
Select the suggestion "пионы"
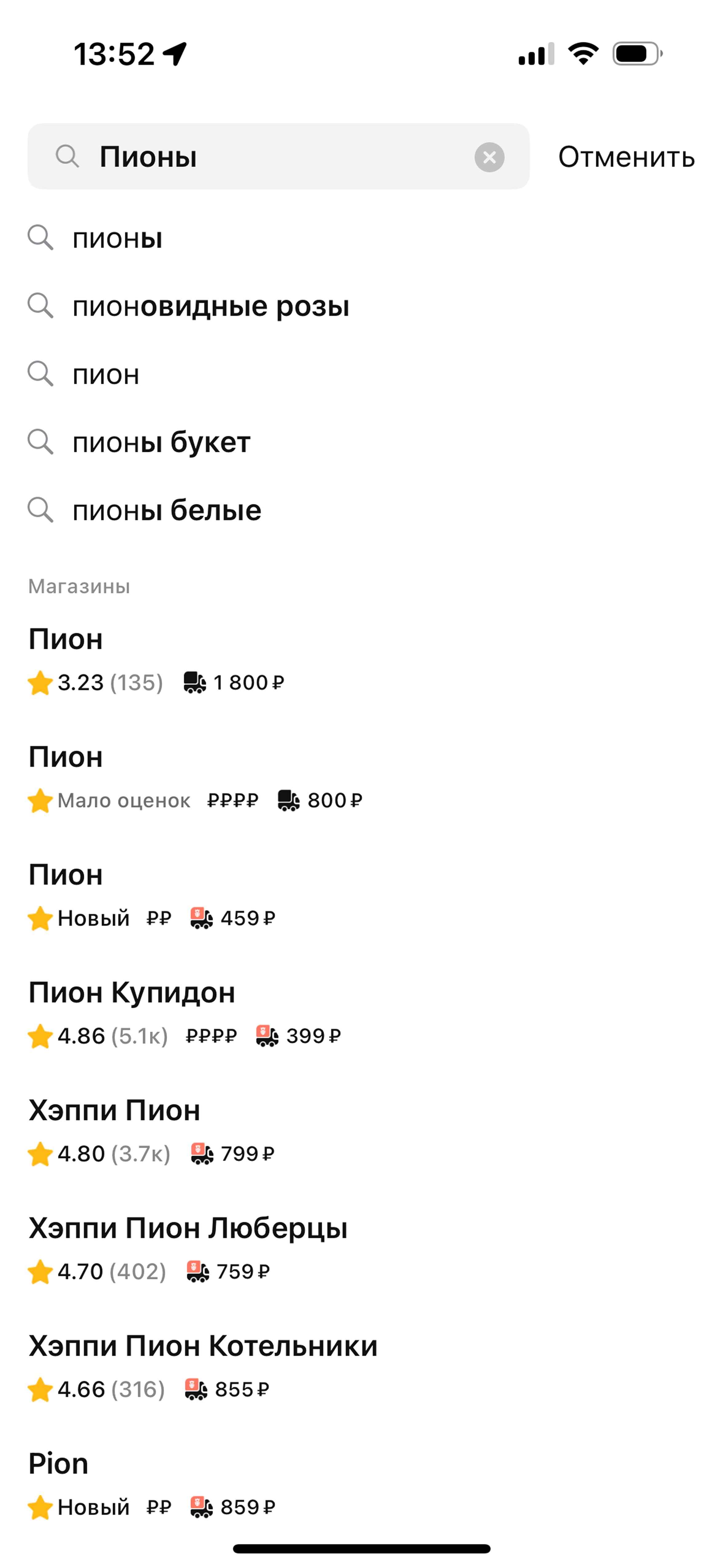(361, 238)
